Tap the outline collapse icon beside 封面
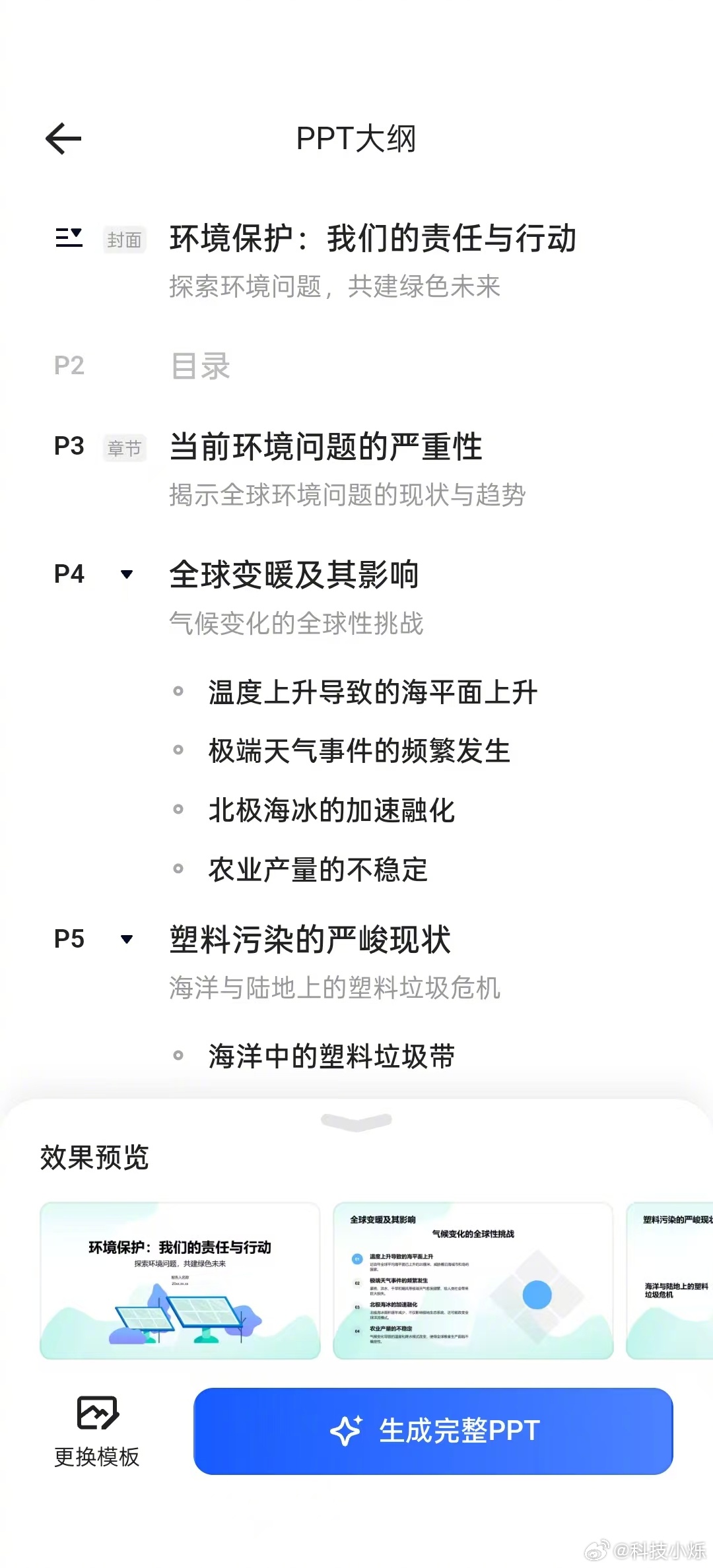The width and height of the screenshot is (713, 1568). click(x=69, y=238)
